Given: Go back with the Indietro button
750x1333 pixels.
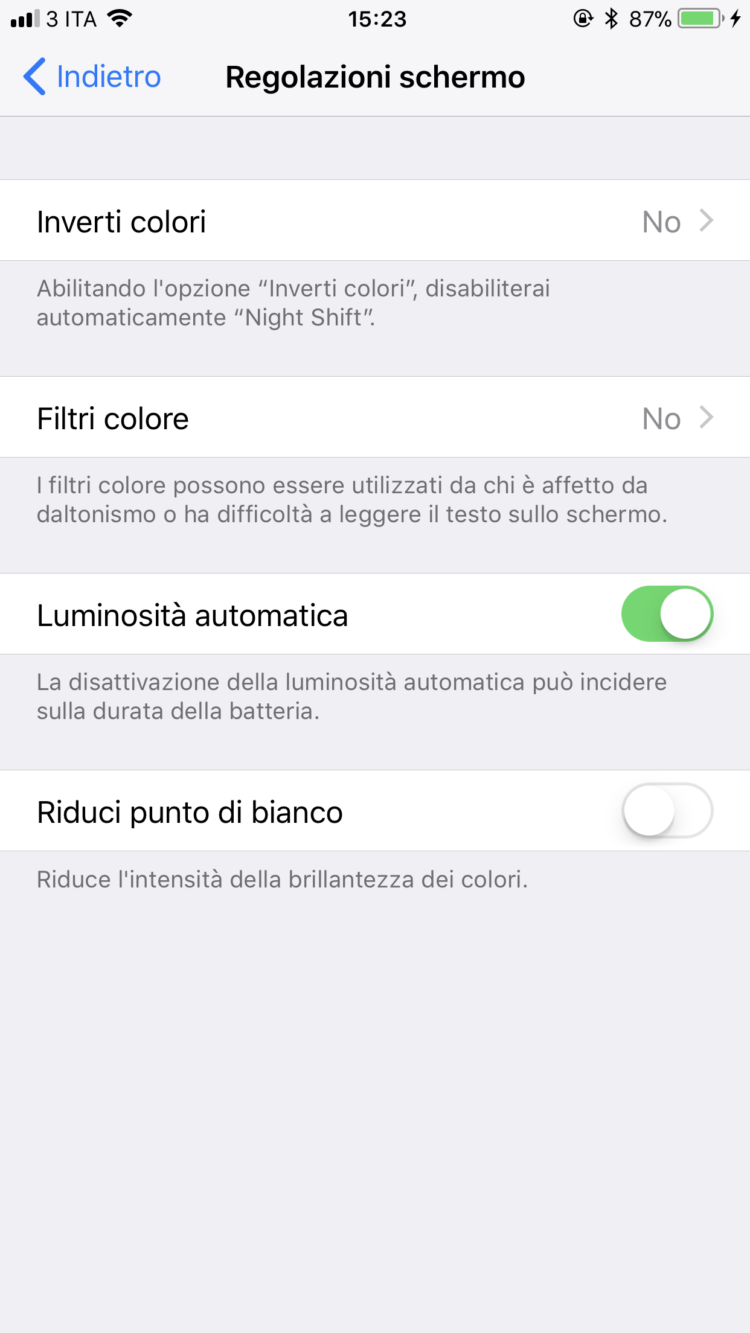Looking at the screenshot, I should [92, 77].
